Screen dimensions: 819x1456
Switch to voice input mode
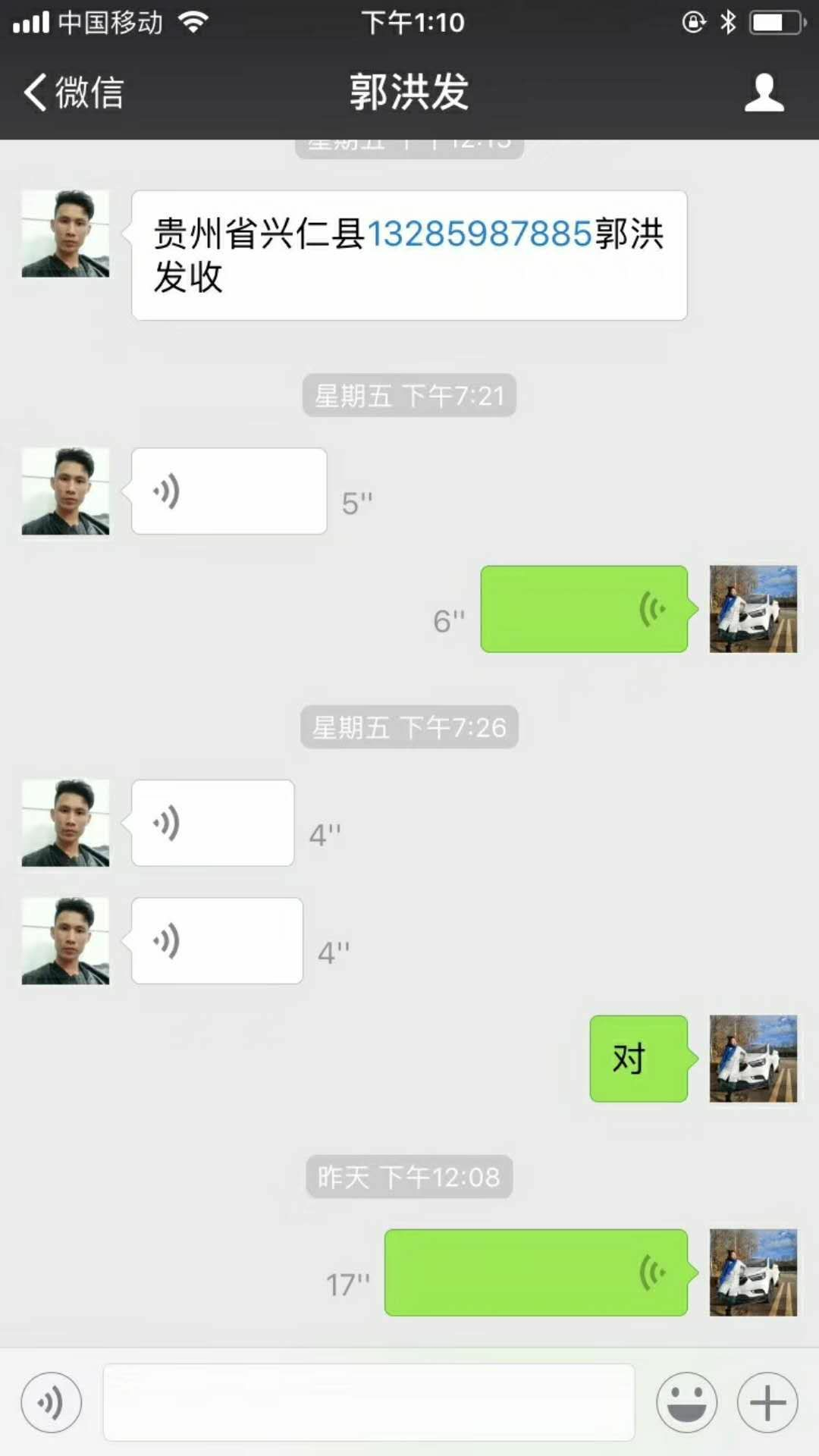52,1402
